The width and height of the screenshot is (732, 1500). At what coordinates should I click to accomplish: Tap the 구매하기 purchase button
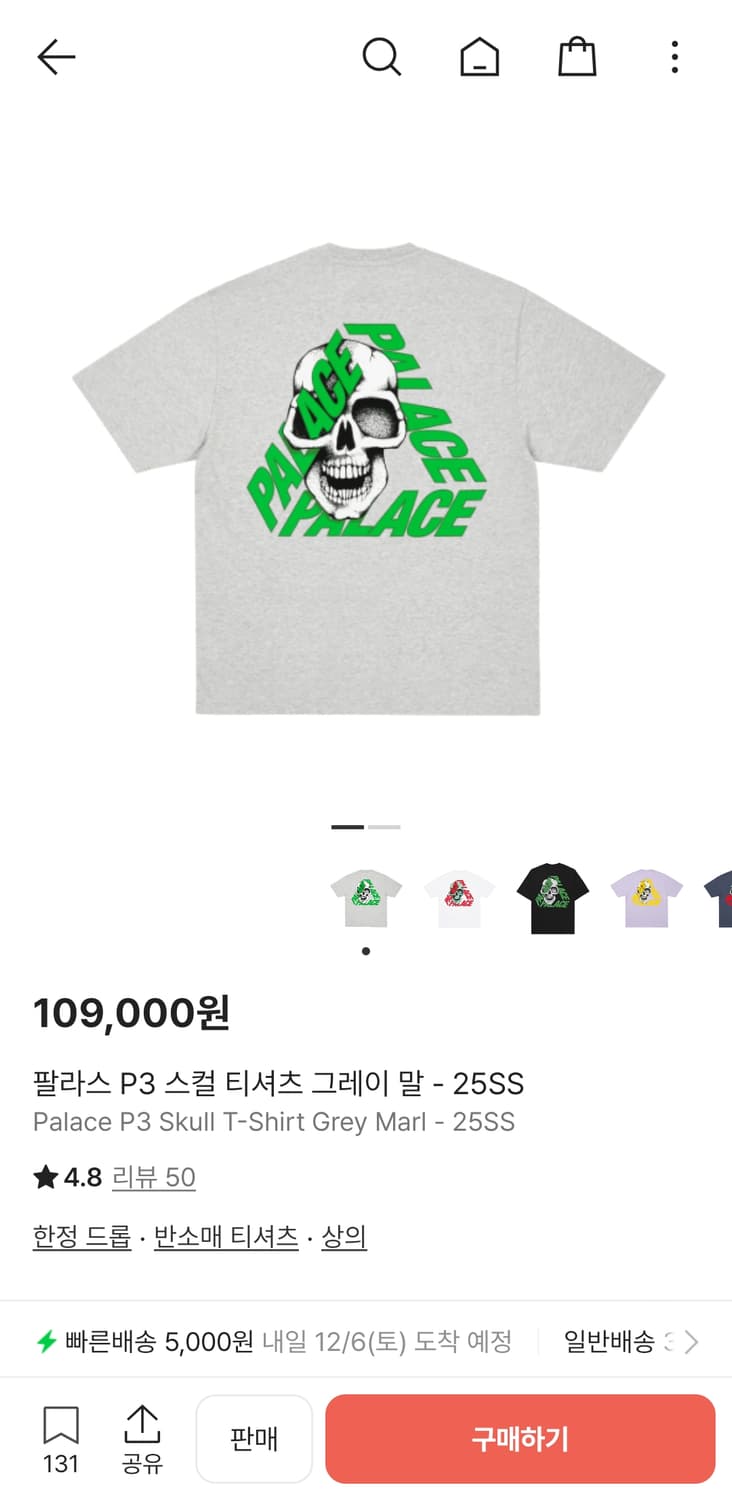pyautogui.click(x=521, y=1437)
